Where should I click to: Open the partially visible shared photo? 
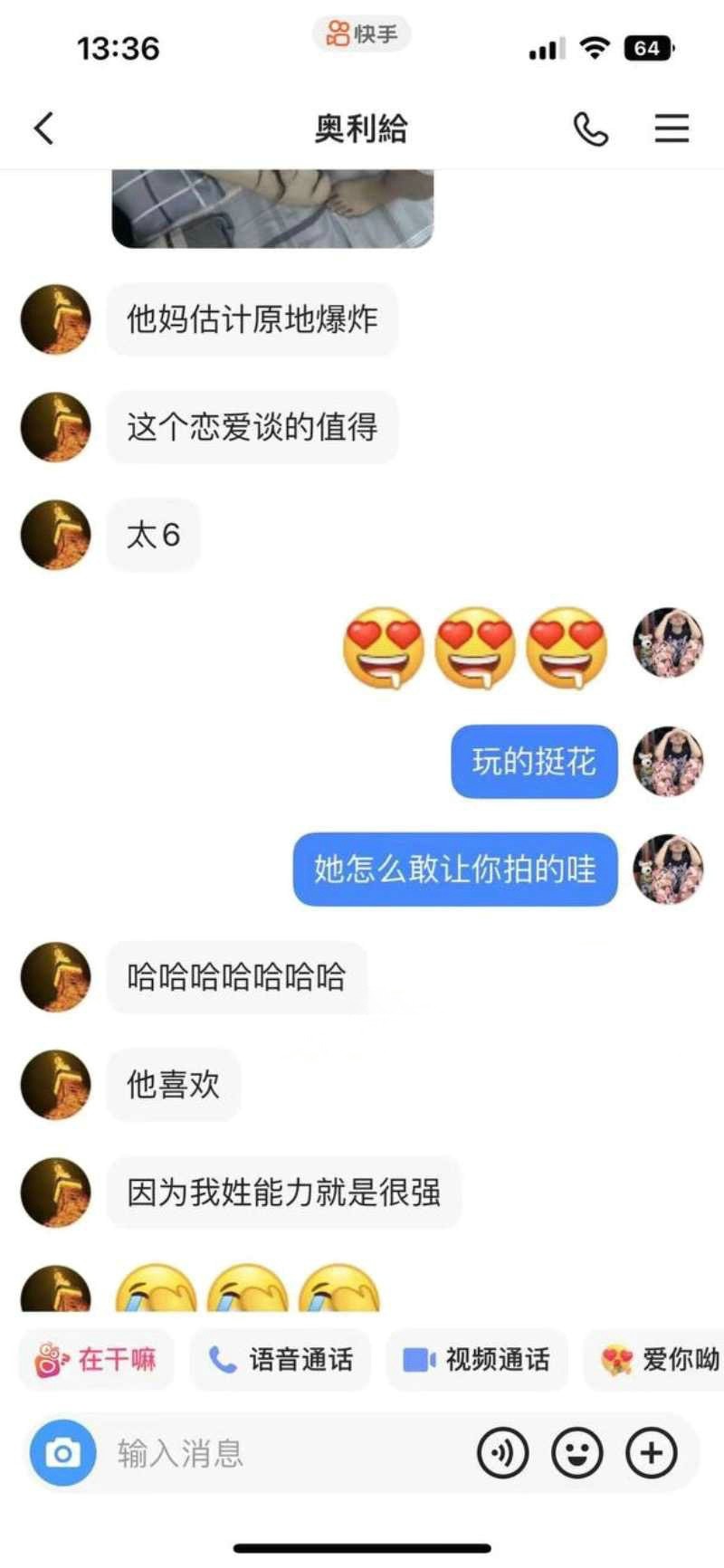coord(272,208)
